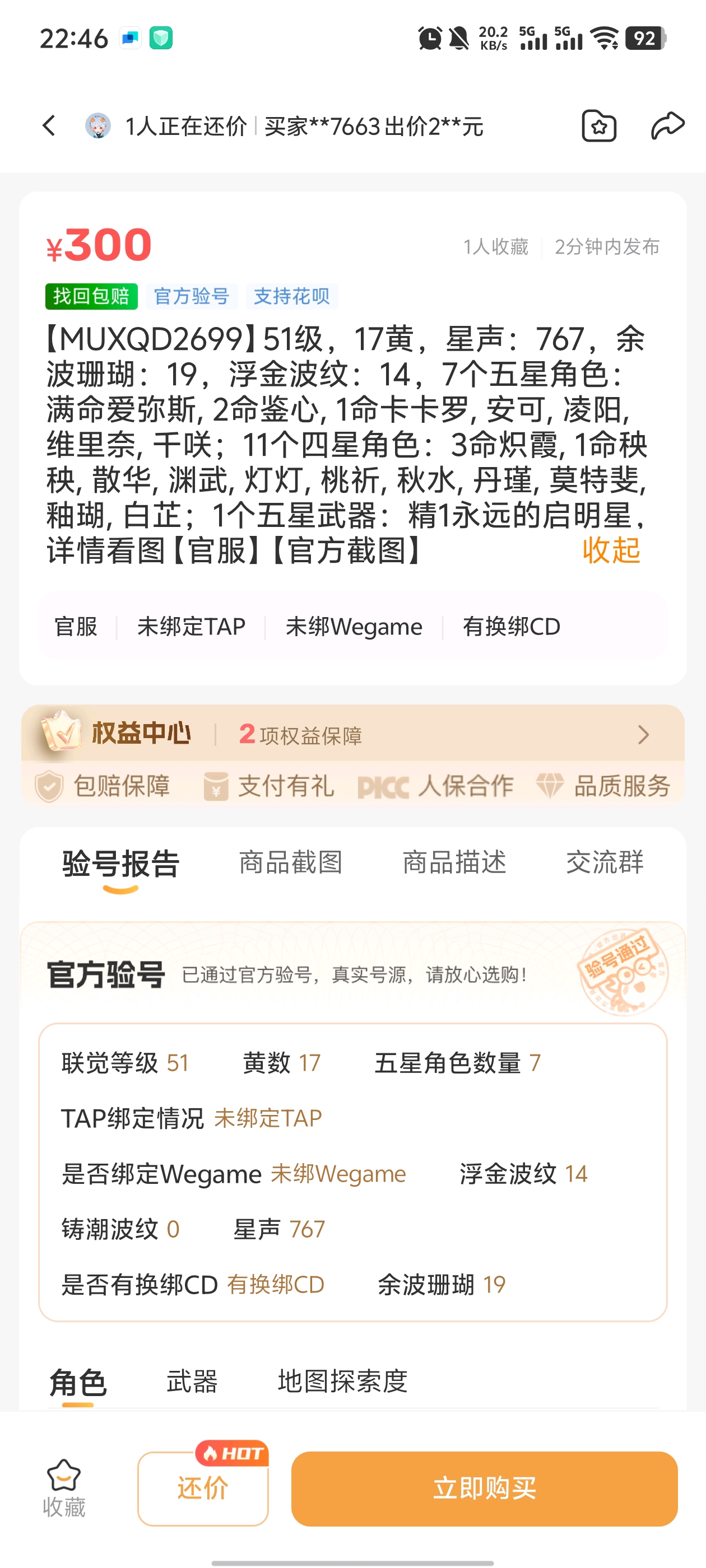Switch to the 武器 sub-tab
The height and width of the screenshot is (1568, 706).
(x=193, y=1381)
